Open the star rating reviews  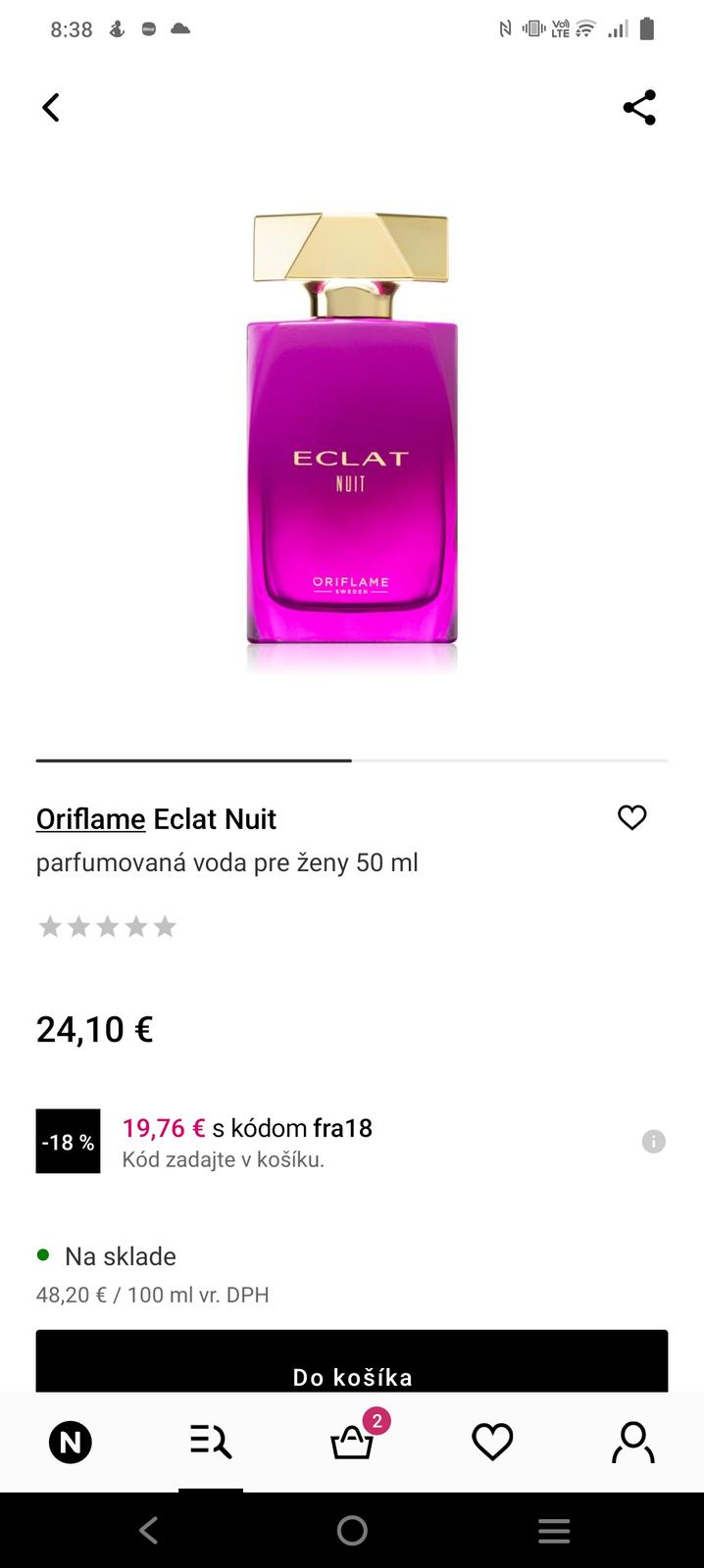click(x=107, y=926)
